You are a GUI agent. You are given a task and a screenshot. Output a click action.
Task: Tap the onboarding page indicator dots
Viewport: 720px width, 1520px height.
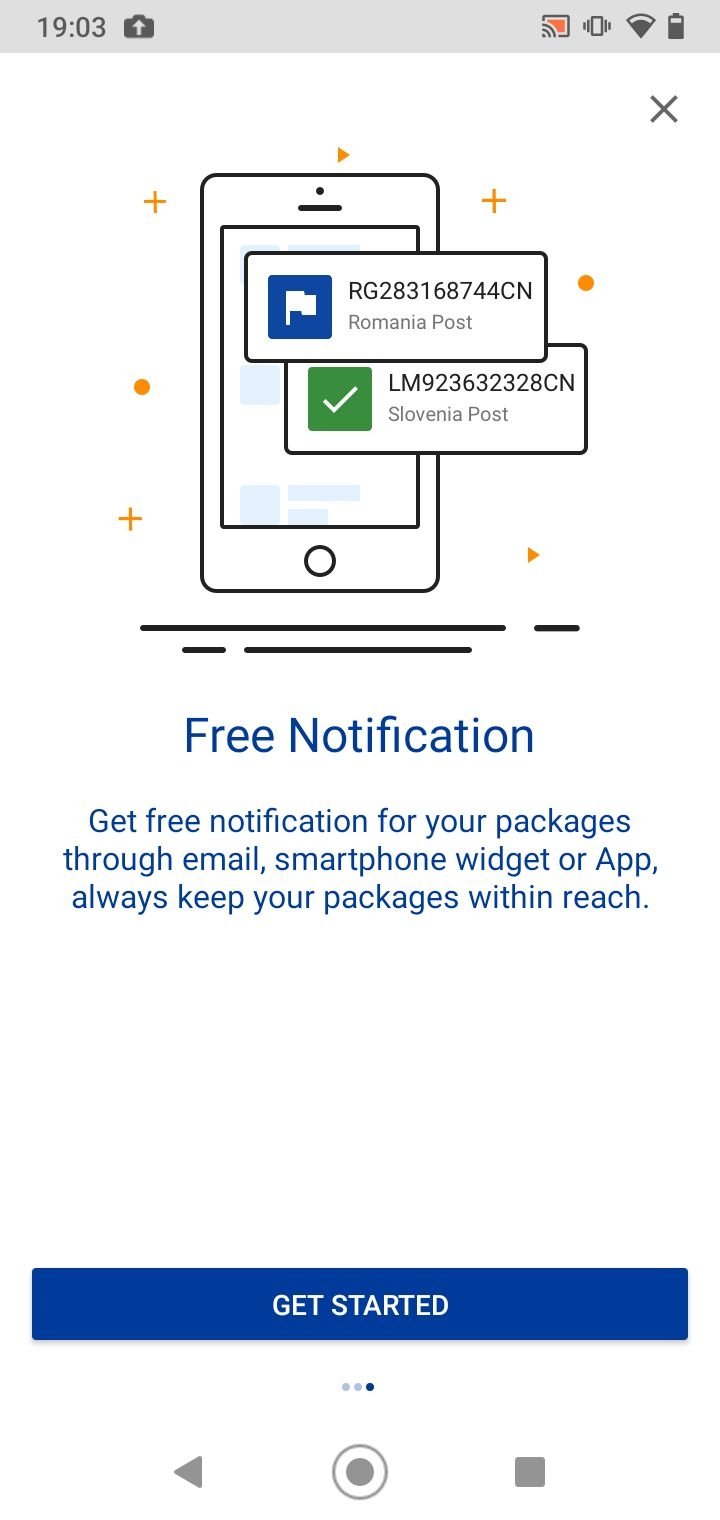click(x=358, y=1387)
